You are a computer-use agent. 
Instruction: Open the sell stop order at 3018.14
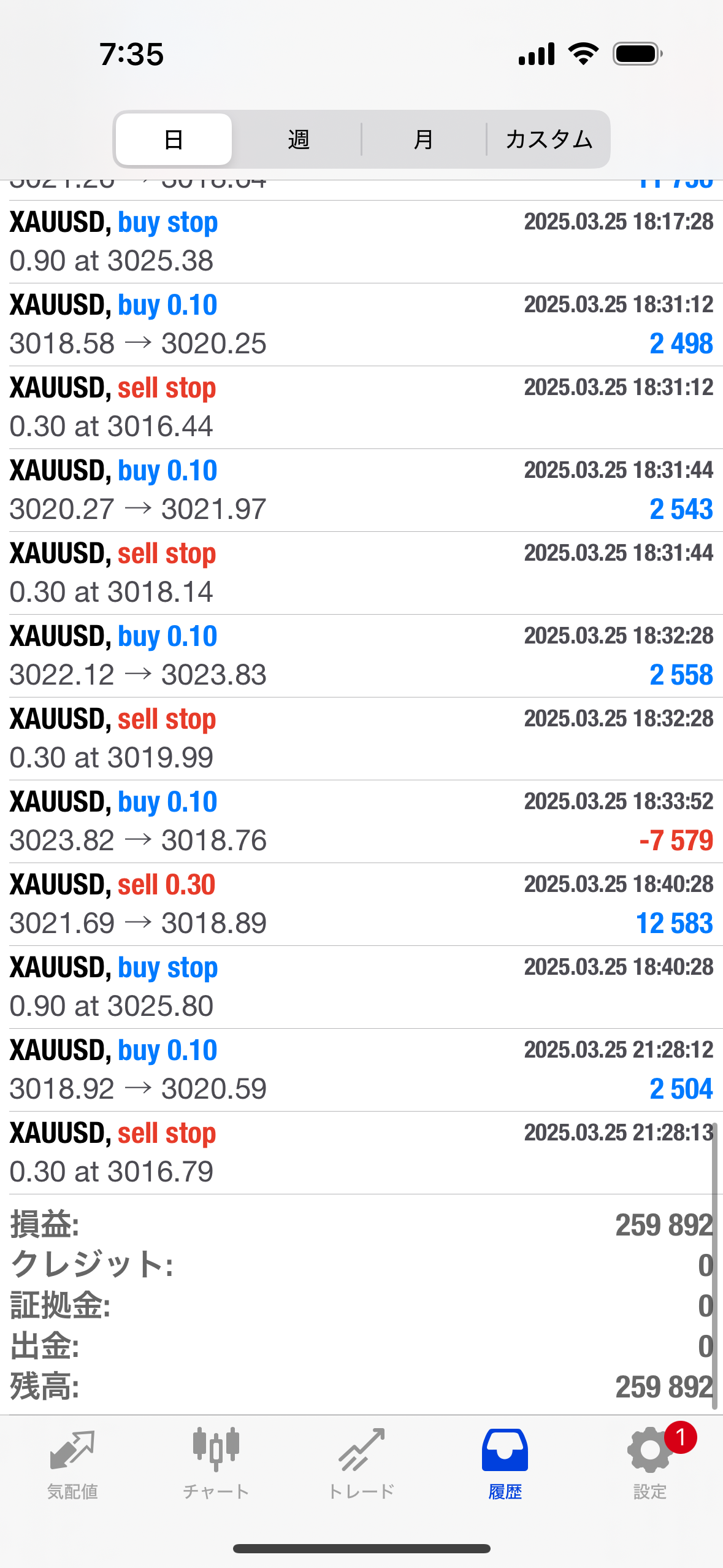(361, 573)
